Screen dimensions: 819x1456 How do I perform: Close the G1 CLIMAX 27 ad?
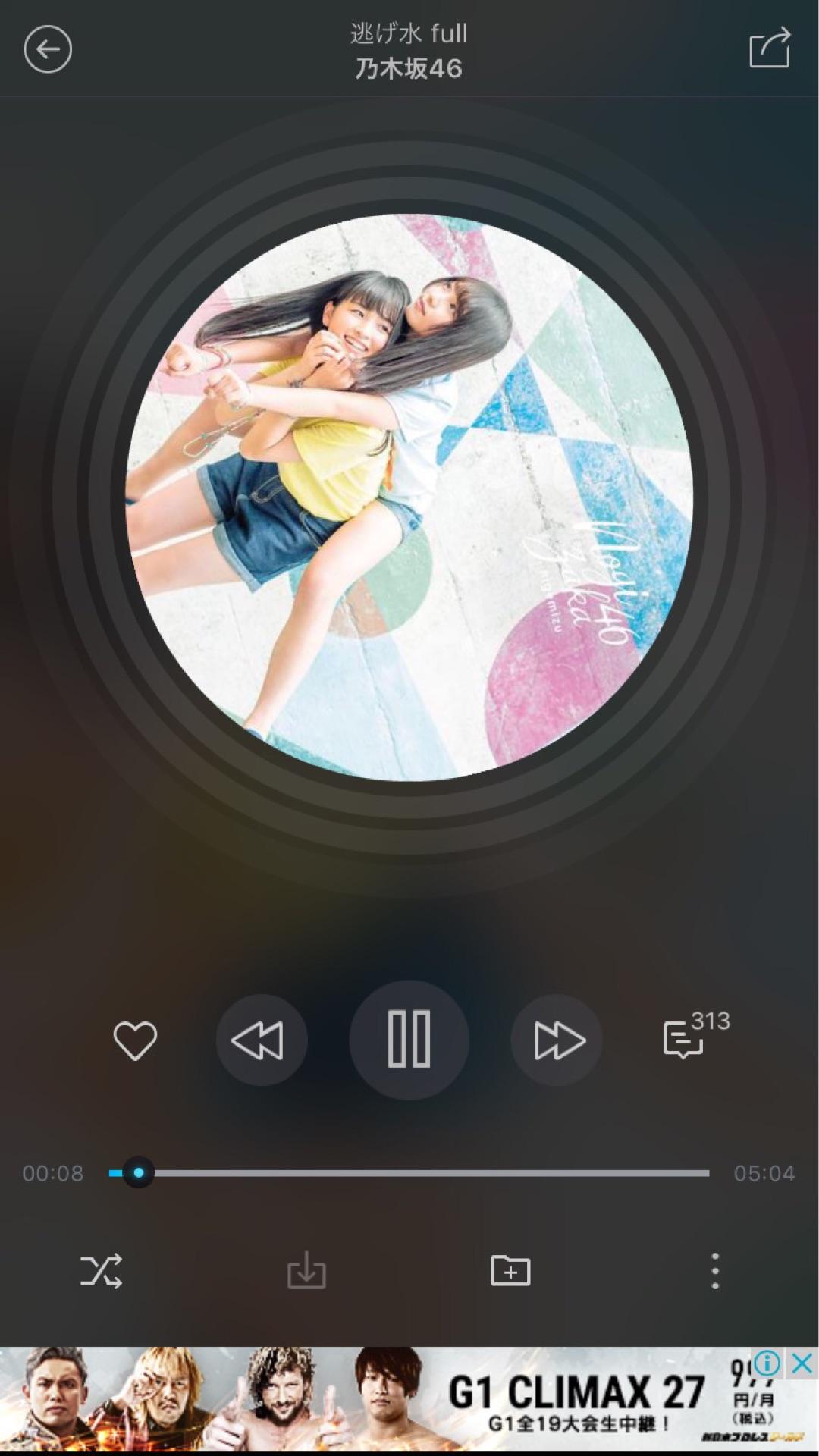[802, 1364]
